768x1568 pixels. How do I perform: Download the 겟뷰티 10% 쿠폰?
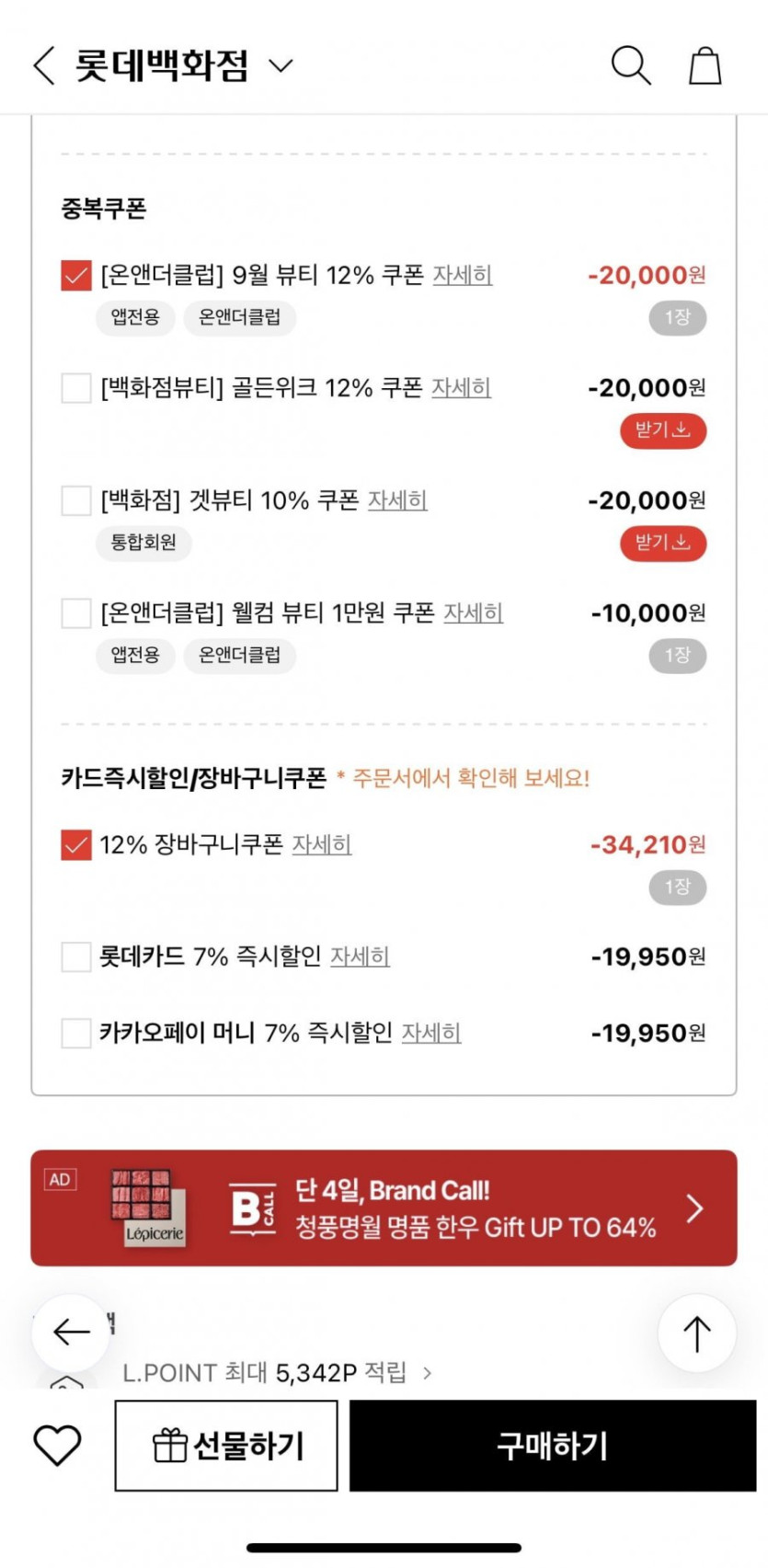tap(662, 543)
